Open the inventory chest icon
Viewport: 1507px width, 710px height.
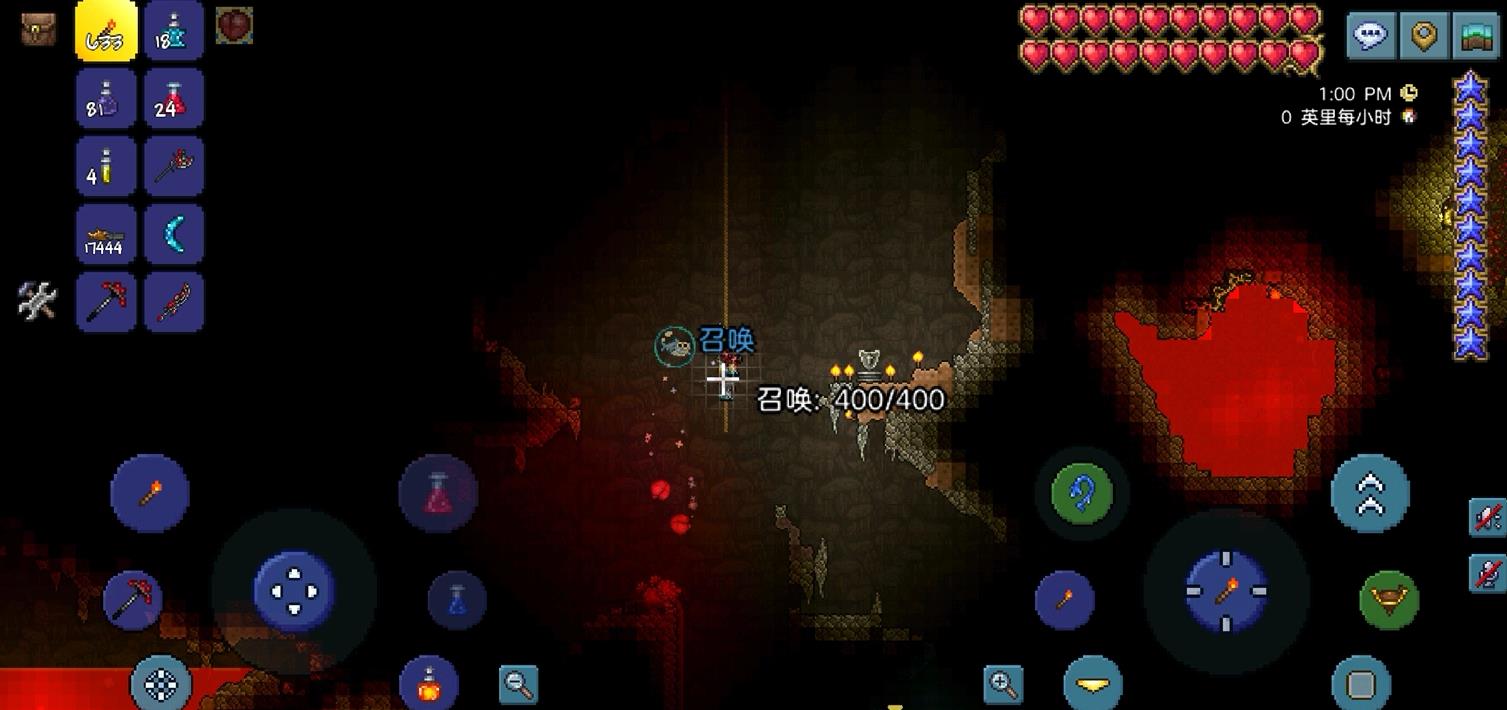tap(39, 29)
